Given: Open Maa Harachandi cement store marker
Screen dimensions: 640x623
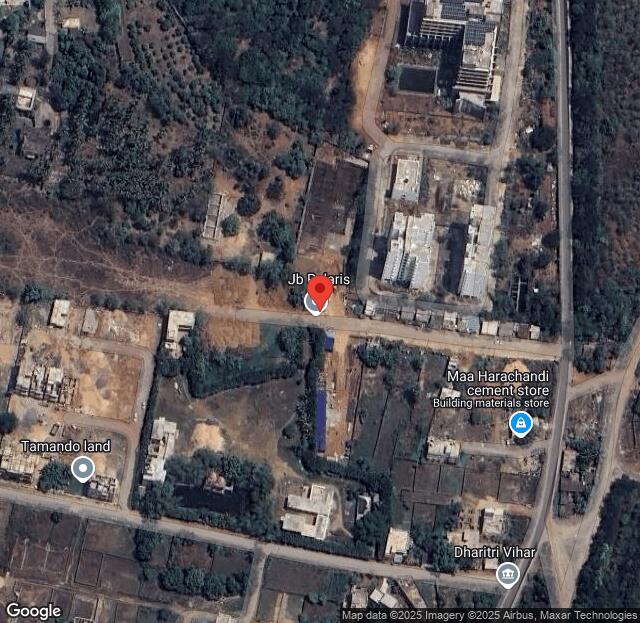Looking at the screenshot, I should [x=520, y=424].
